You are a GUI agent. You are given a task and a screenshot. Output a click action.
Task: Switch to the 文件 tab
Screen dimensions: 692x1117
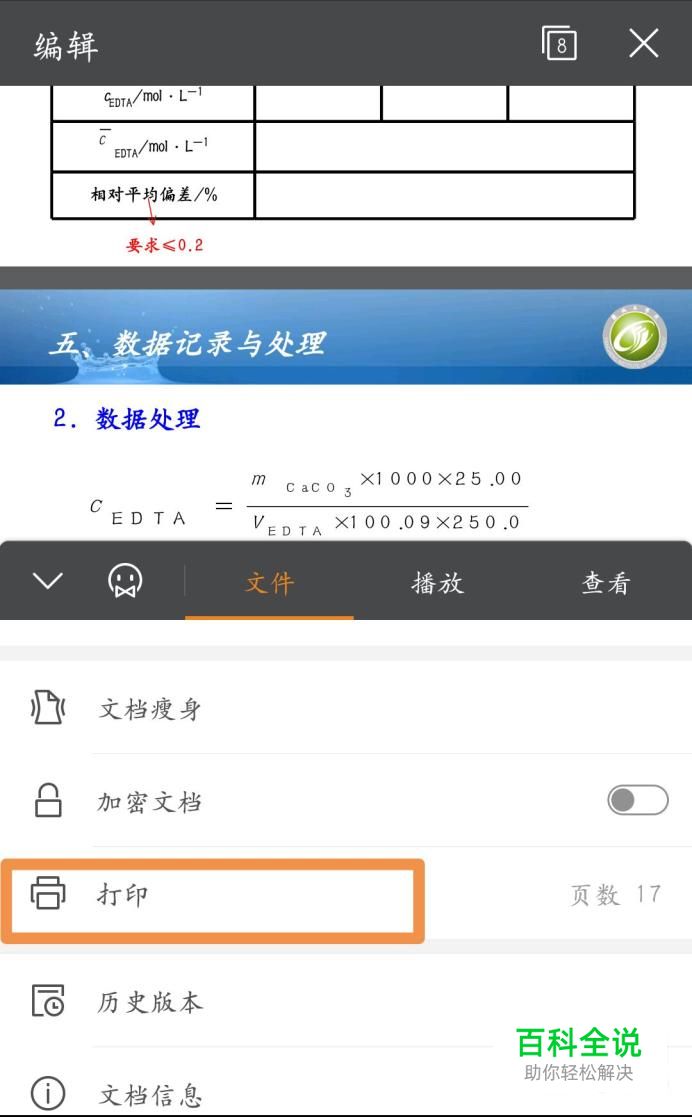point(269,583)
